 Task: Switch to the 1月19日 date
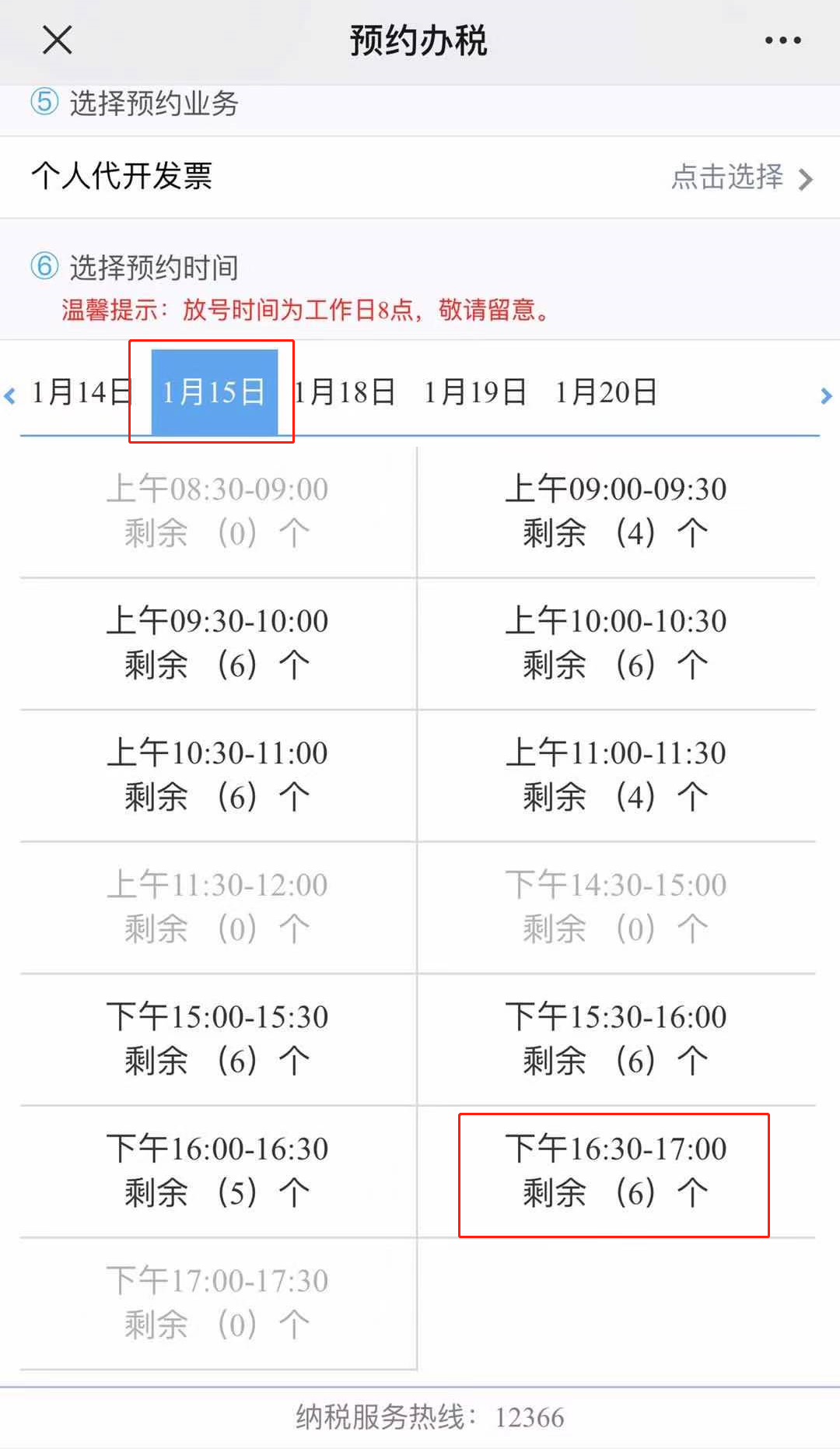[x=475, y=391]
